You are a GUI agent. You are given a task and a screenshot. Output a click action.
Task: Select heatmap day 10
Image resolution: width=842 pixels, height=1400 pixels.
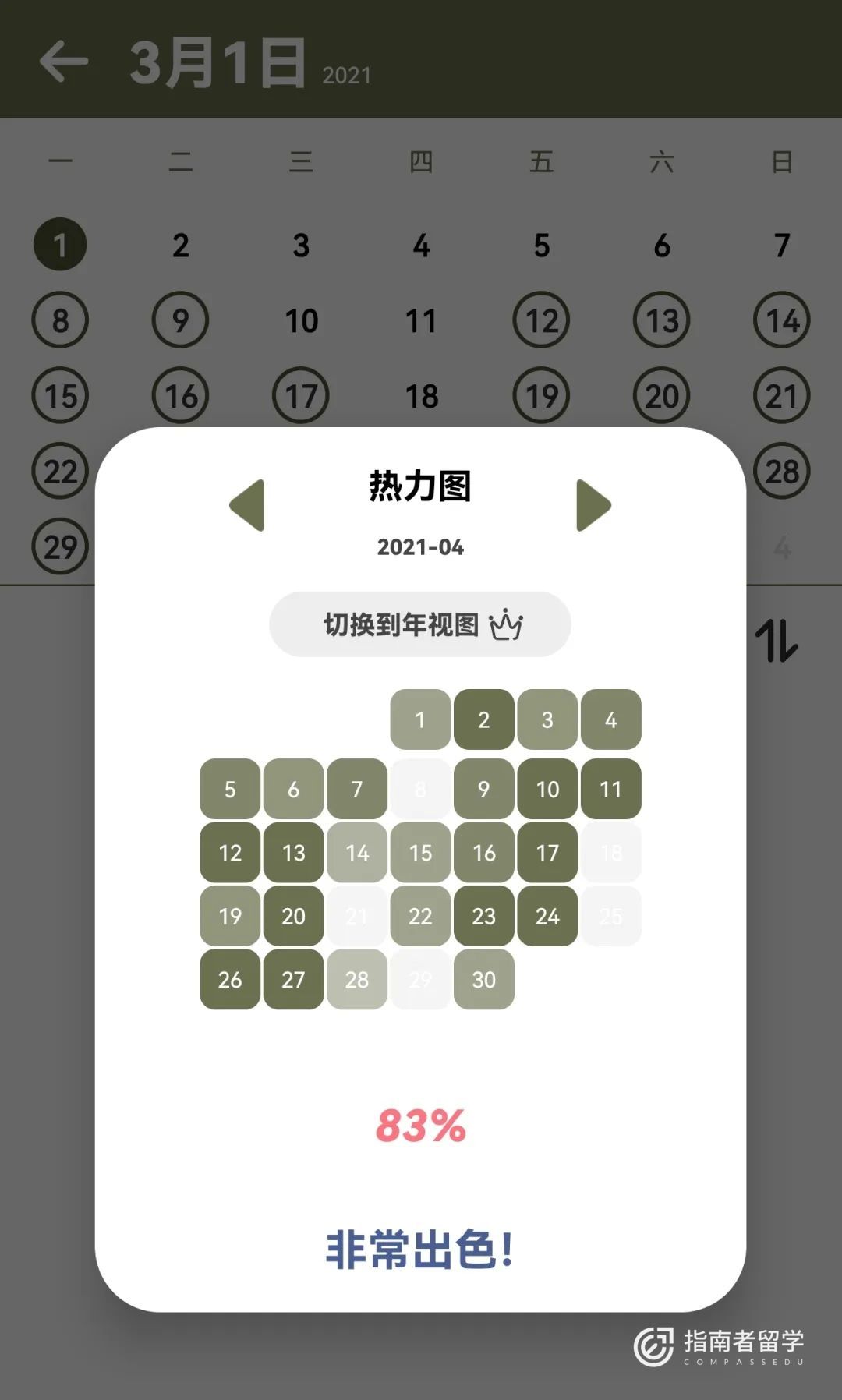pos(547,789)
